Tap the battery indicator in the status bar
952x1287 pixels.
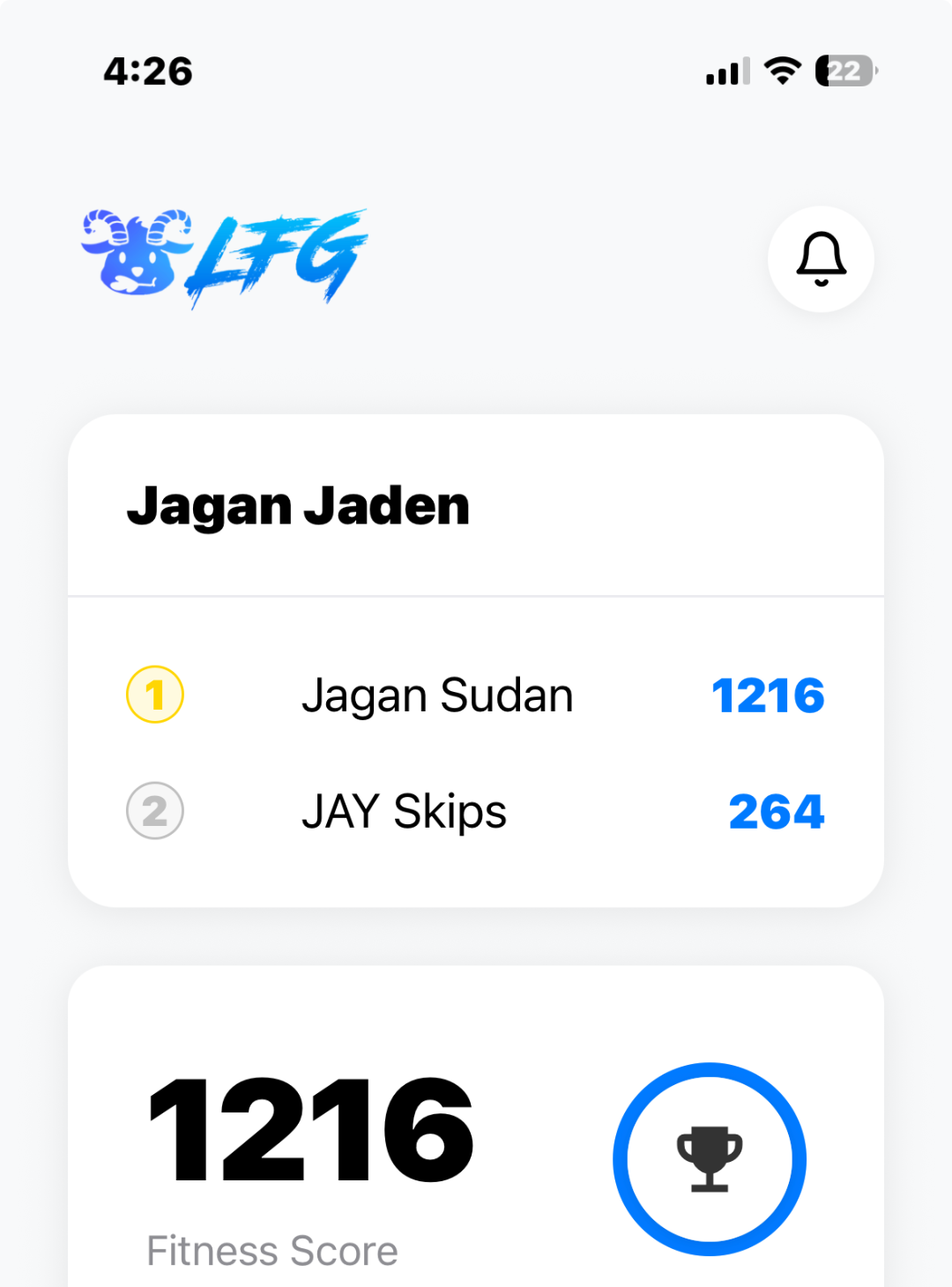(844, 72)
